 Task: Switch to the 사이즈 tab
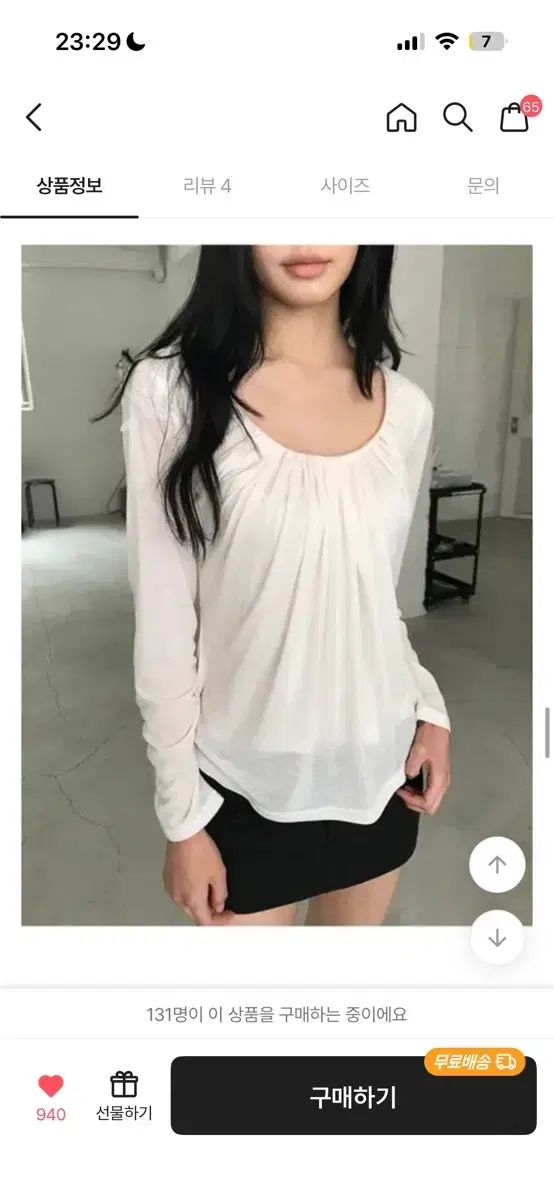(345, 185)
